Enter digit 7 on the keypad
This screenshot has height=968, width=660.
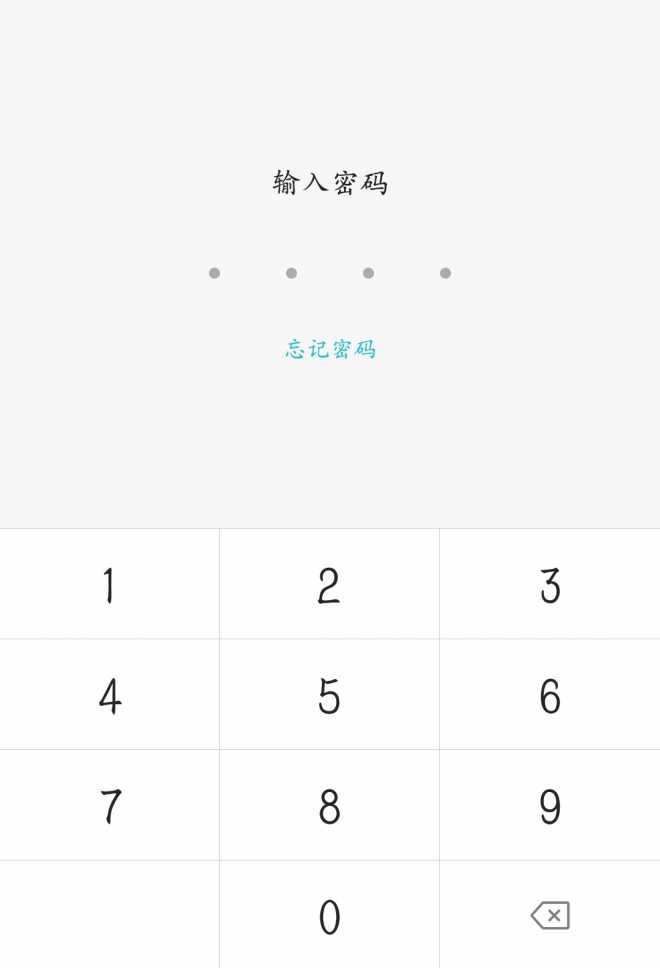[109, 806]
